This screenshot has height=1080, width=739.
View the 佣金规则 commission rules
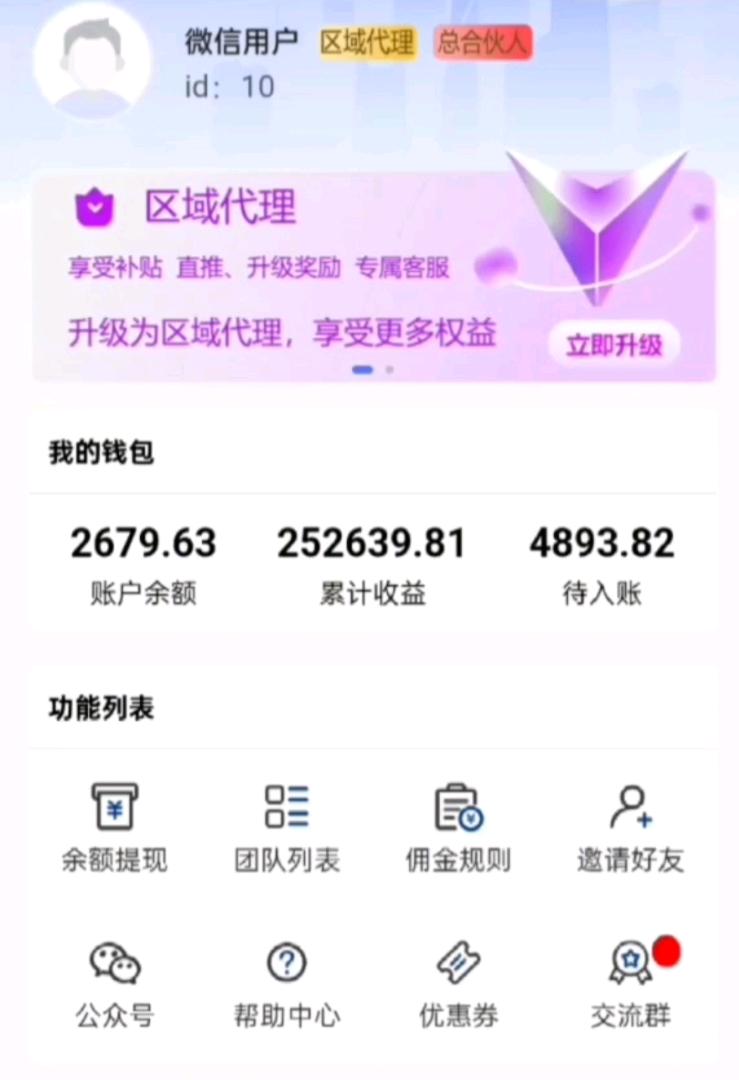point(458,826)
